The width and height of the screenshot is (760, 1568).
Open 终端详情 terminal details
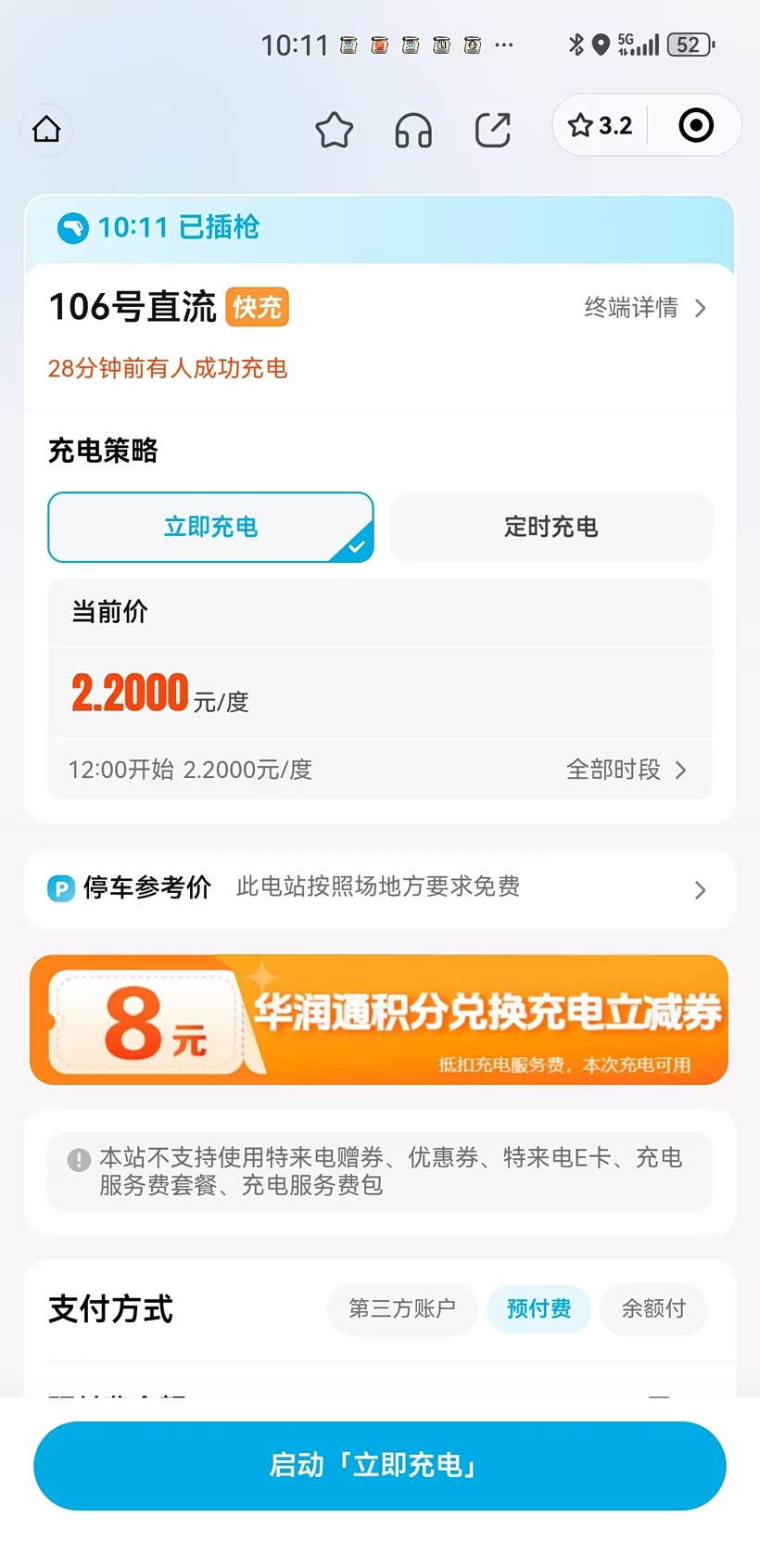(646, 308)
